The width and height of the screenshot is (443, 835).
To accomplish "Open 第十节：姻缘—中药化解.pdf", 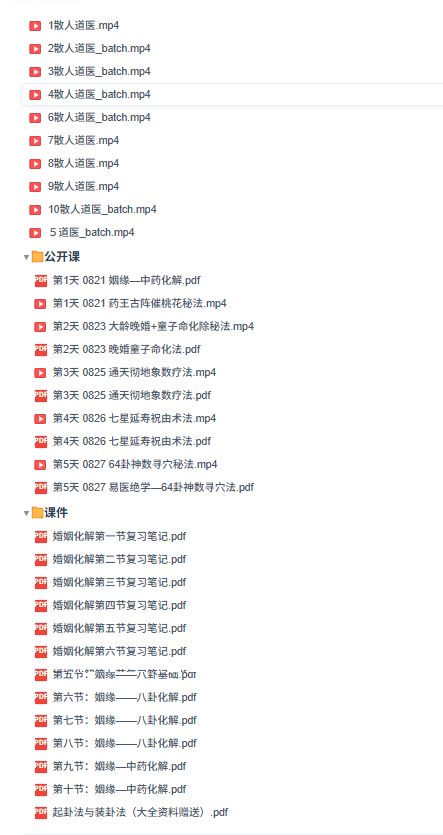I will (x=119, y=789).
